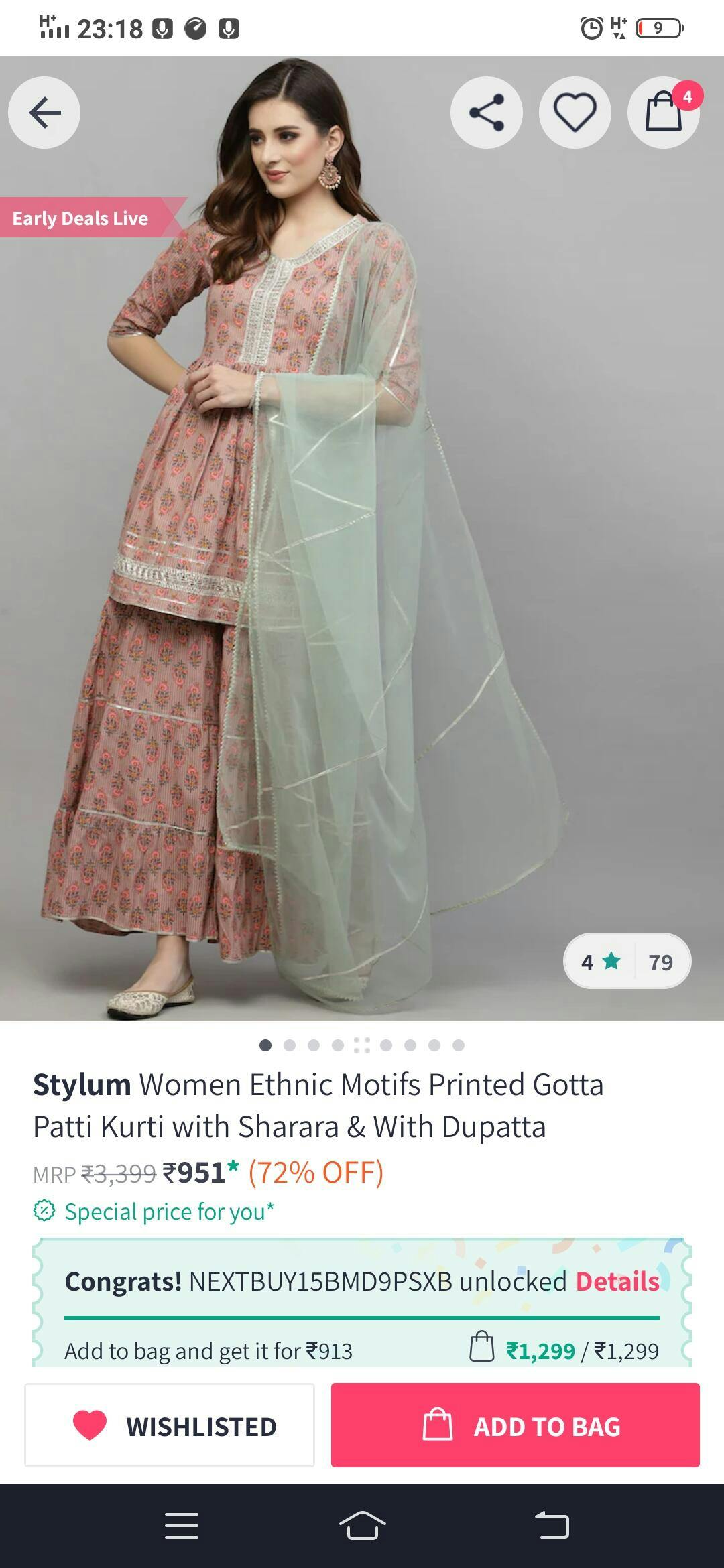This screenshot has height=1568, width=724.
Task: View Details of the unlocked coupon
Action: point(617,1281)
